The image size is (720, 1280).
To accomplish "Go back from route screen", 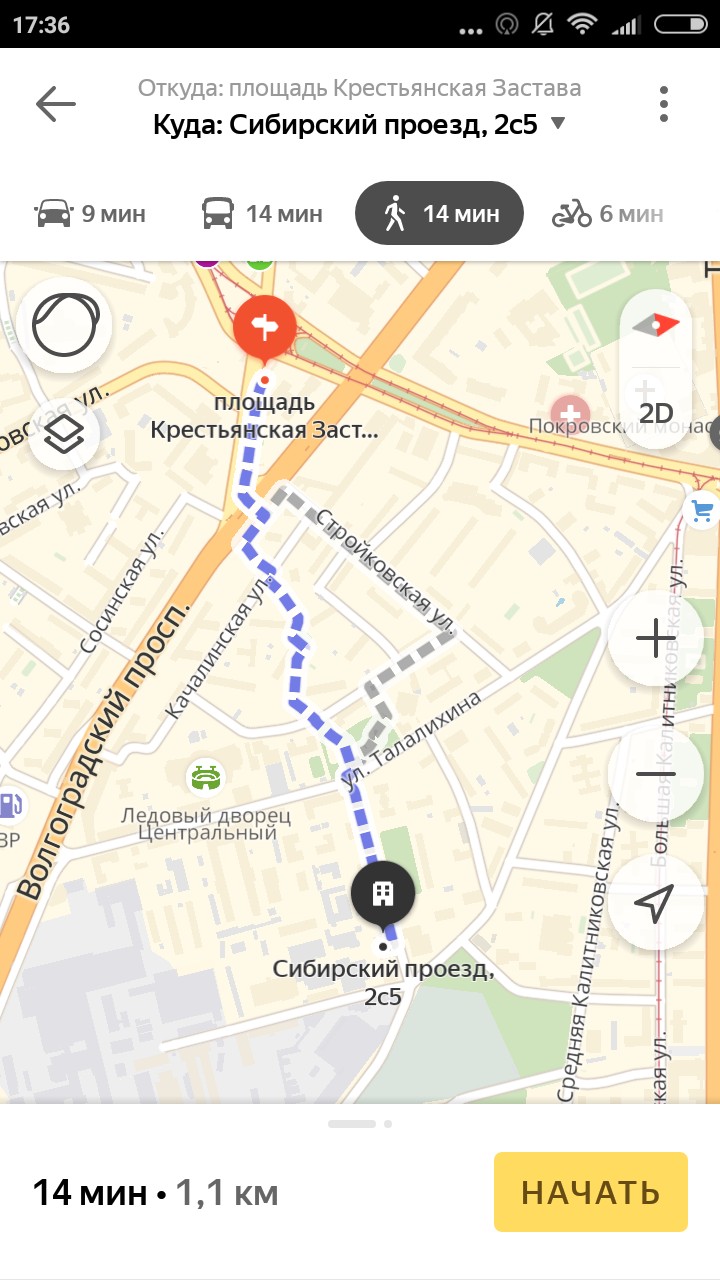I will click(55, 104).
